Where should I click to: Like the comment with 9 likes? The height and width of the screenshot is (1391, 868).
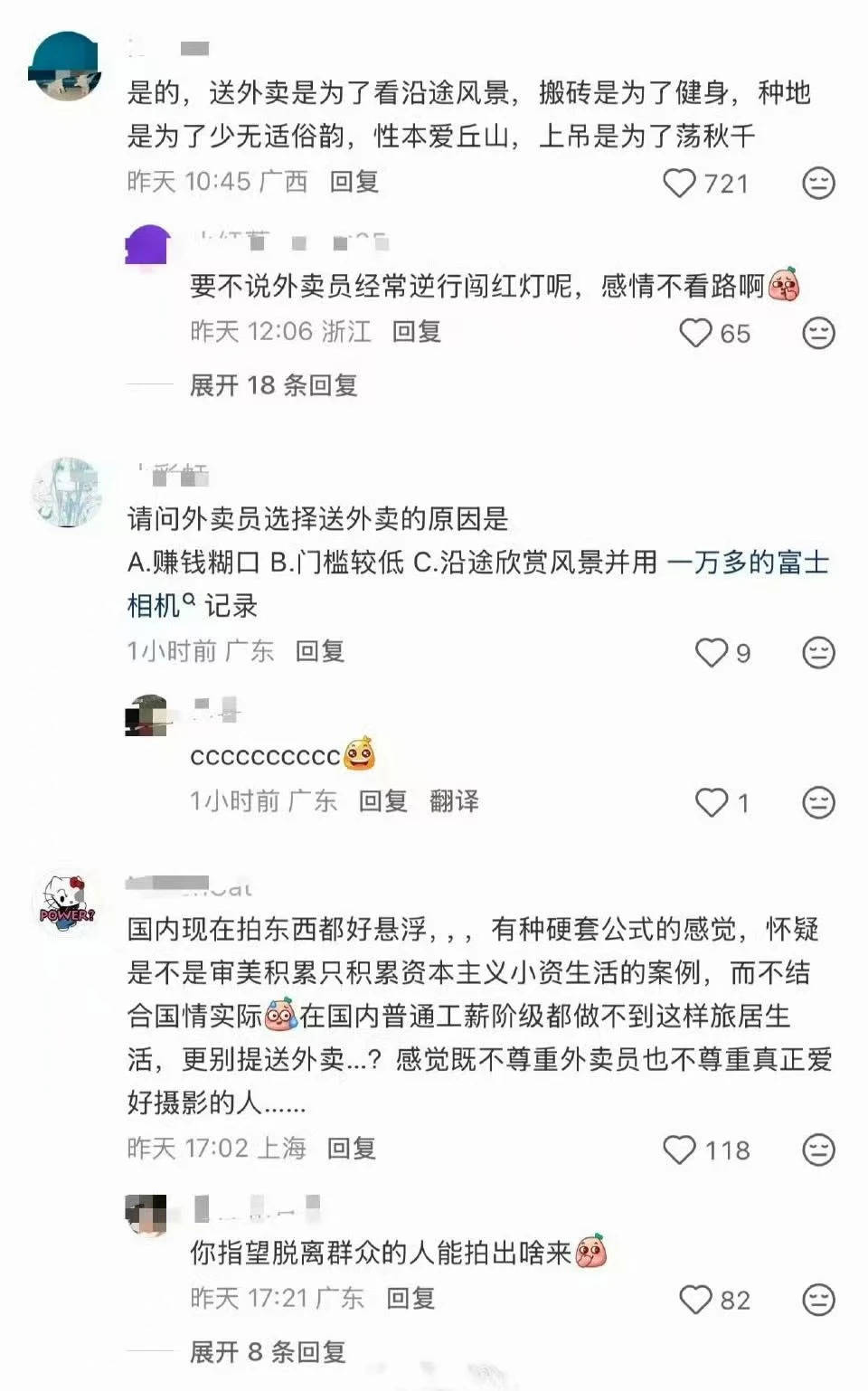click(712, 652)
